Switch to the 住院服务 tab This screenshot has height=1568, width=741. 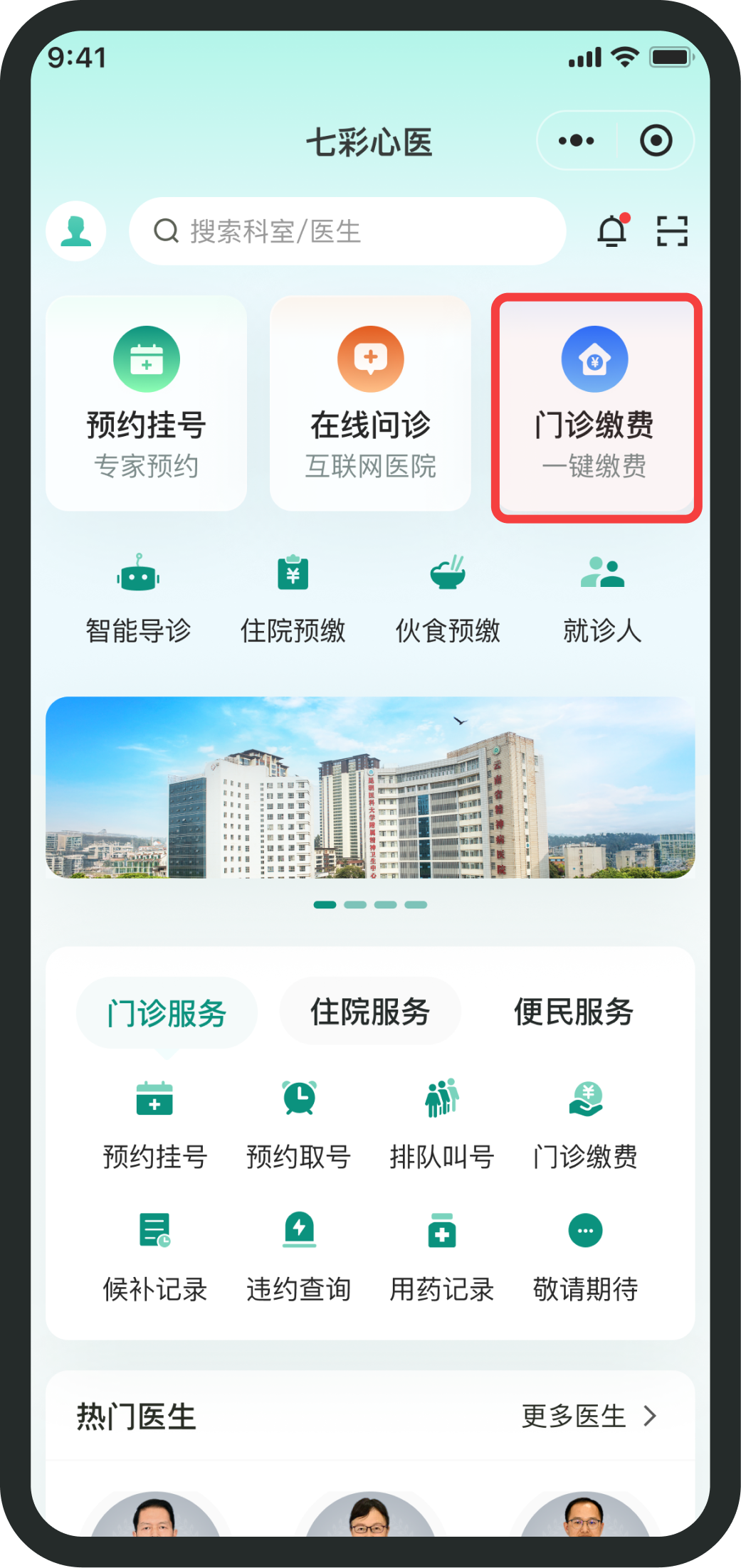370,1012
